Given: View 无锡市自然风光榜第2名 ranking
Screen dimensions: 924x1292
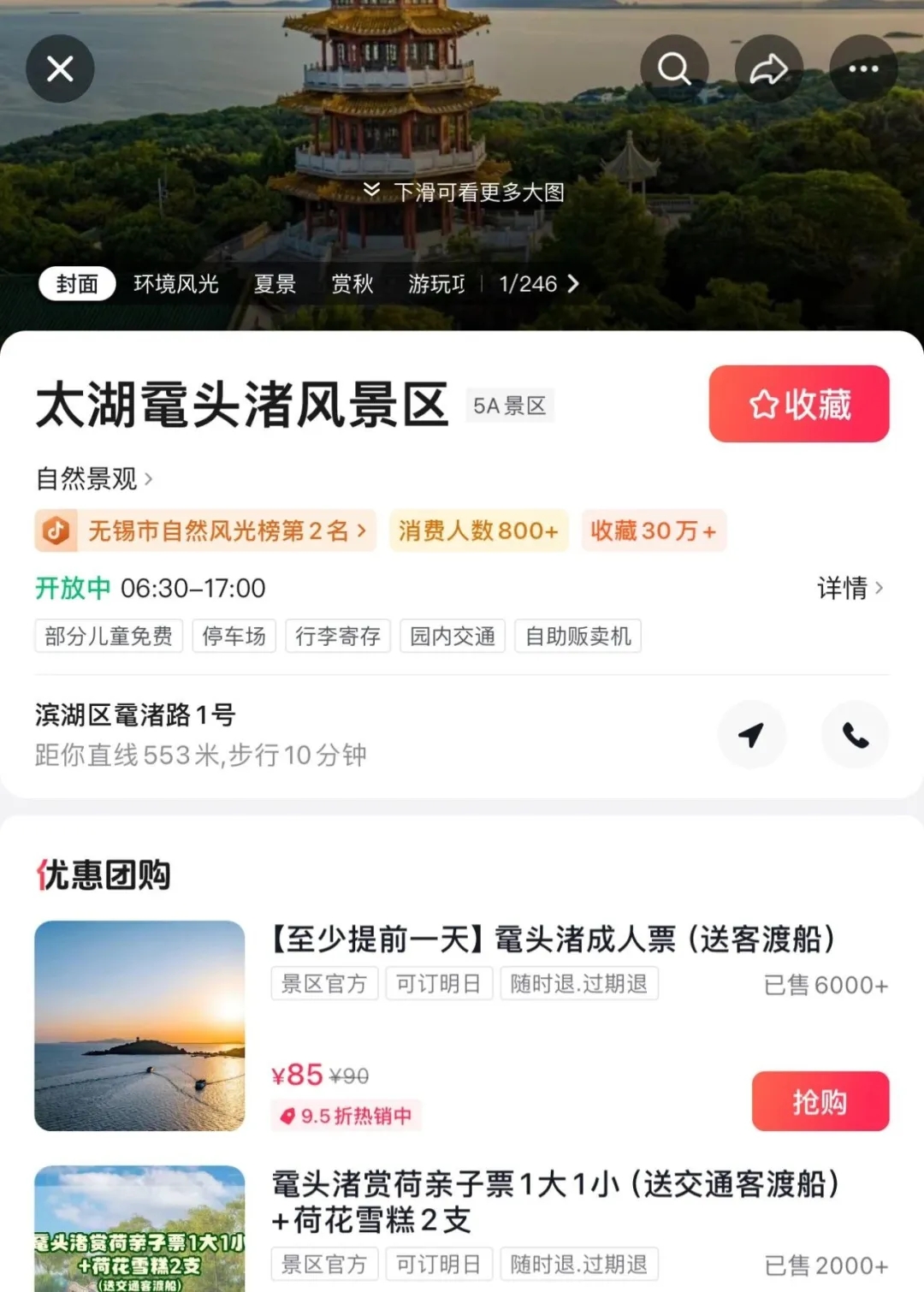Looking at the screenshot, I should (218, 530).
